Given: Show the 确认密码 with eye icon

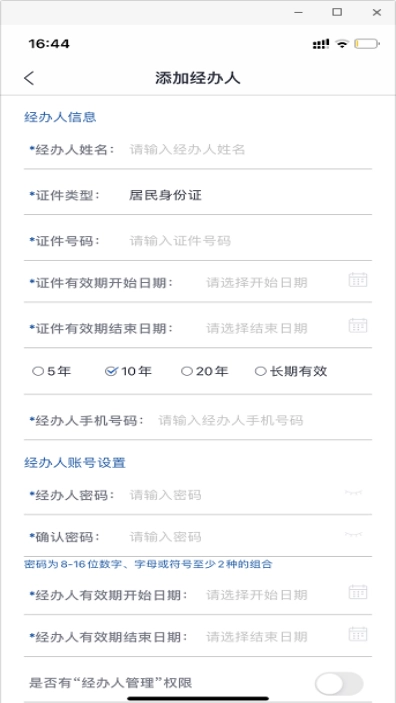Looking at the screenshot, I should [x=353, y=534].
